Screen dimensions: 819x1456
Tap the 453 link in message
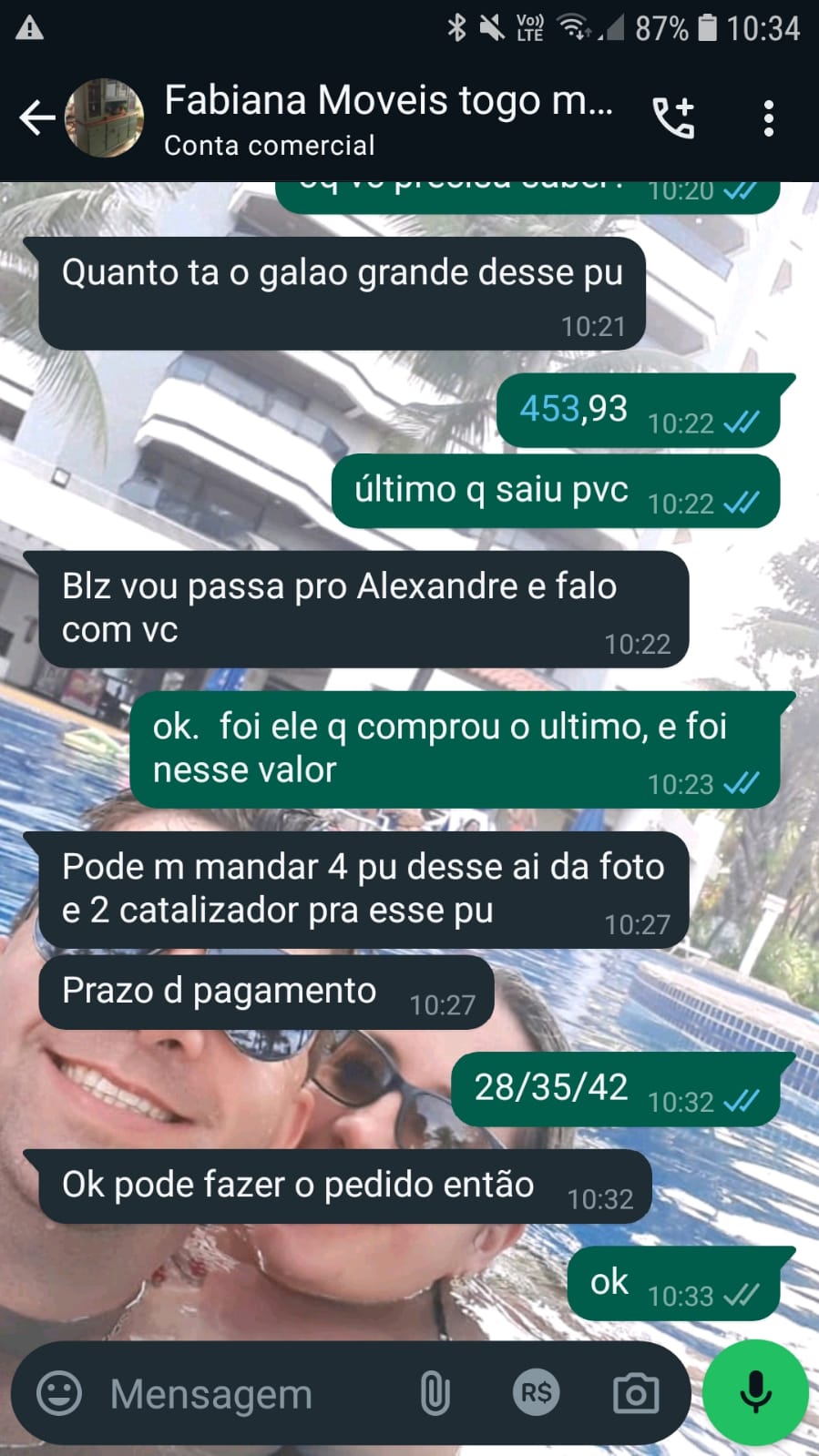[x=549, y=409]
